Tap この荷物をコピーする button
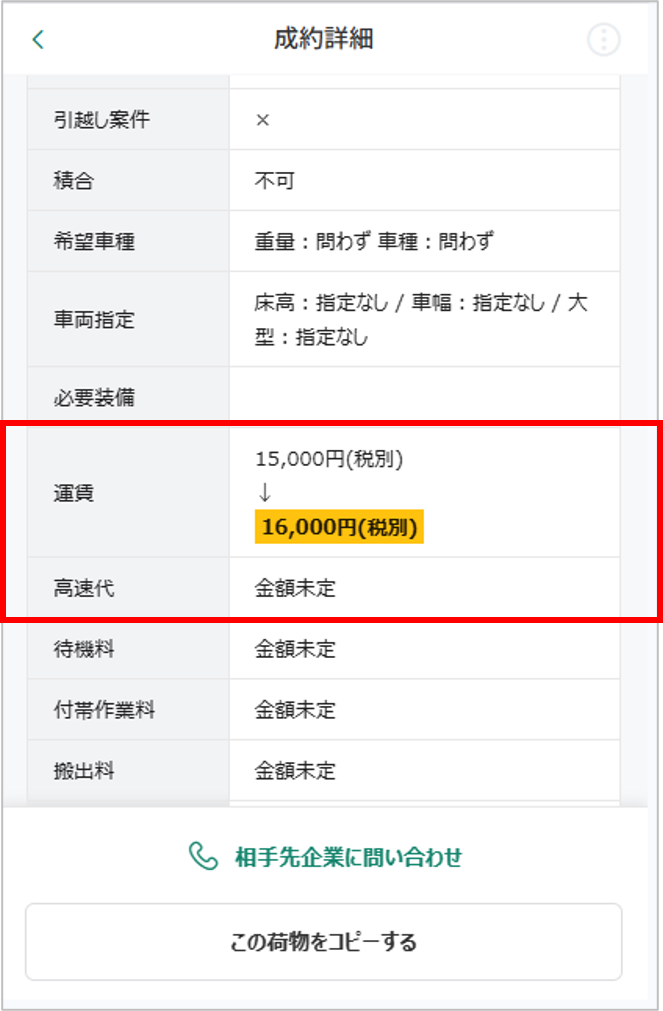This screenshot has width=663, height=1011. pyautogui.click(x=324, y=941)
